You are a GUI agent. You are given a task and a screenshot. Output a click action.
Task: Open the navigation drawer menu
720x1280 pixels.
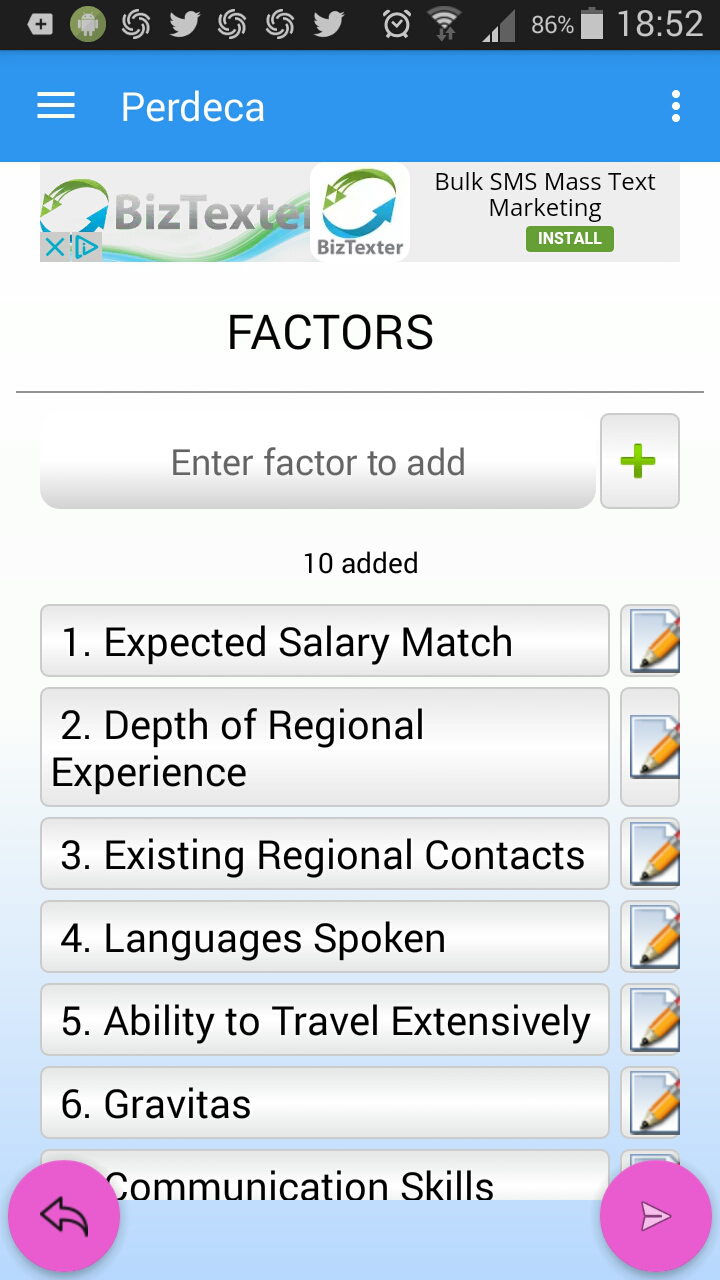click(55, 105)
